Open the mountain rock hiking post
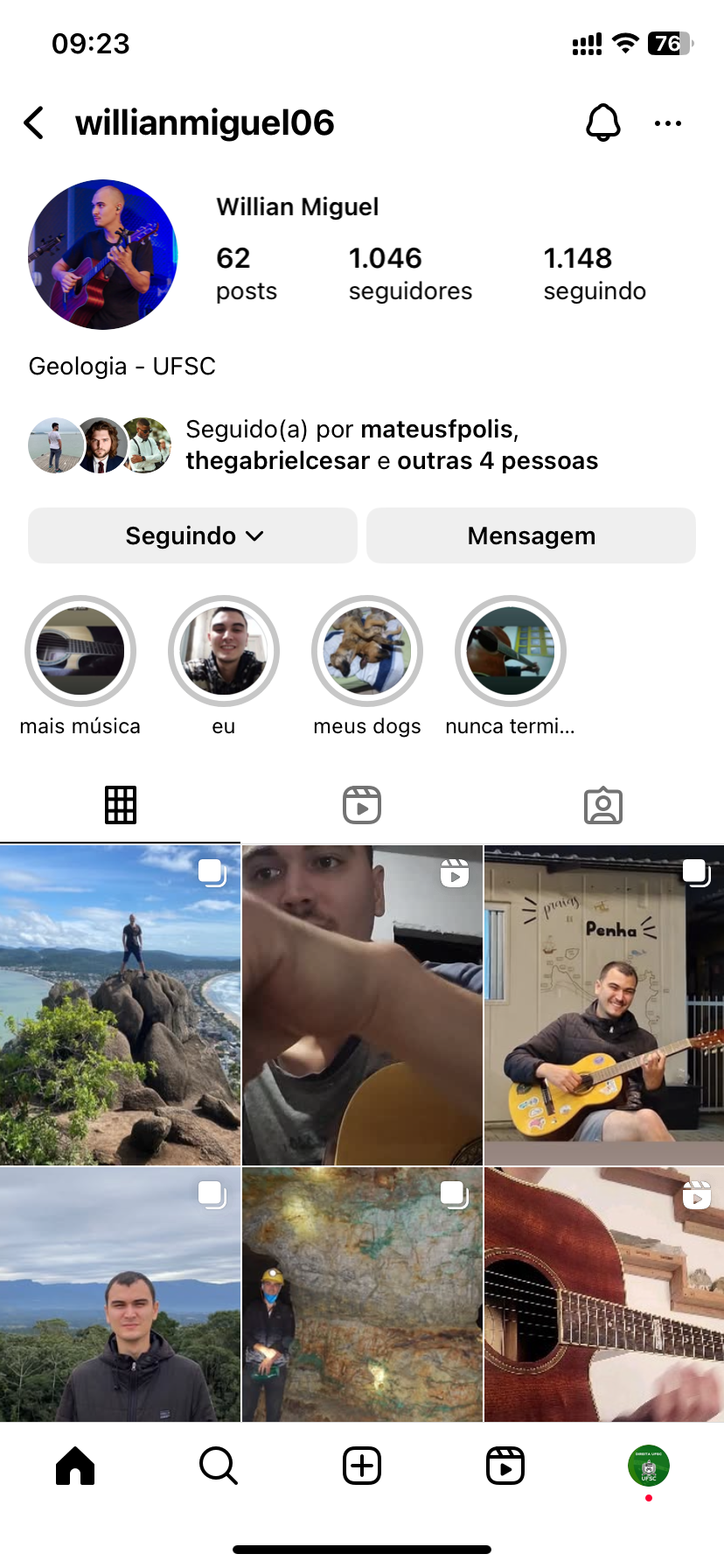Viewport: 724px width, 1568px height. [120, 1004]
